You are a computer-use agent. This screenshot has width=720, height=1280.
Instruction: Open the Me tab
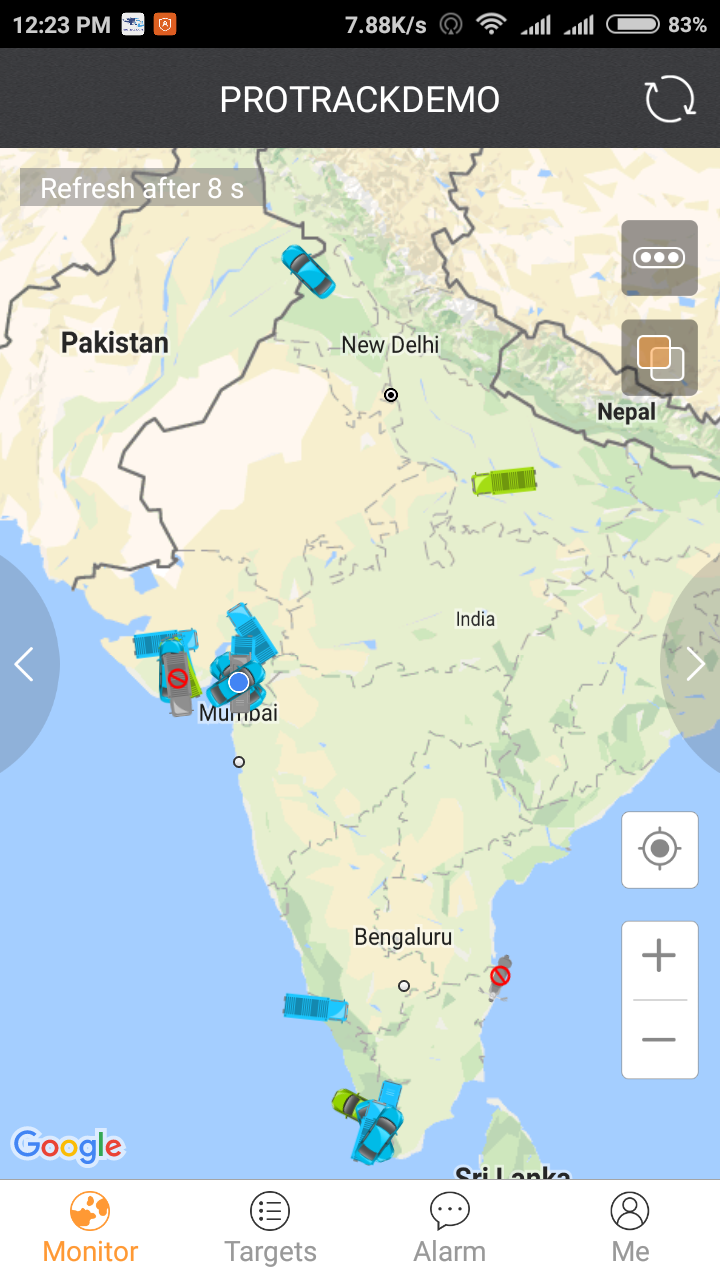[x=630, y=1229]
